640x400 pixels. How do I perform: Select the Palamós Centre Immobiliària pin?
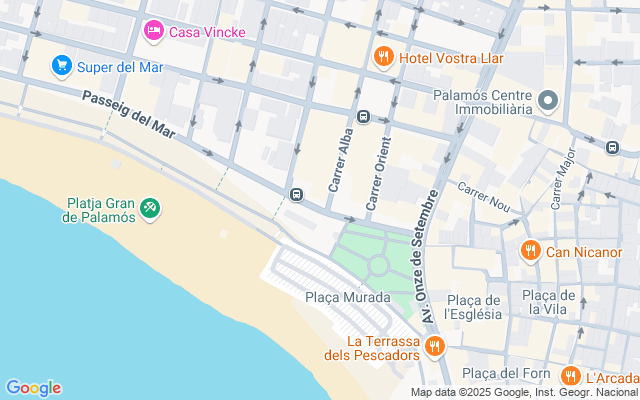point(547,101)
